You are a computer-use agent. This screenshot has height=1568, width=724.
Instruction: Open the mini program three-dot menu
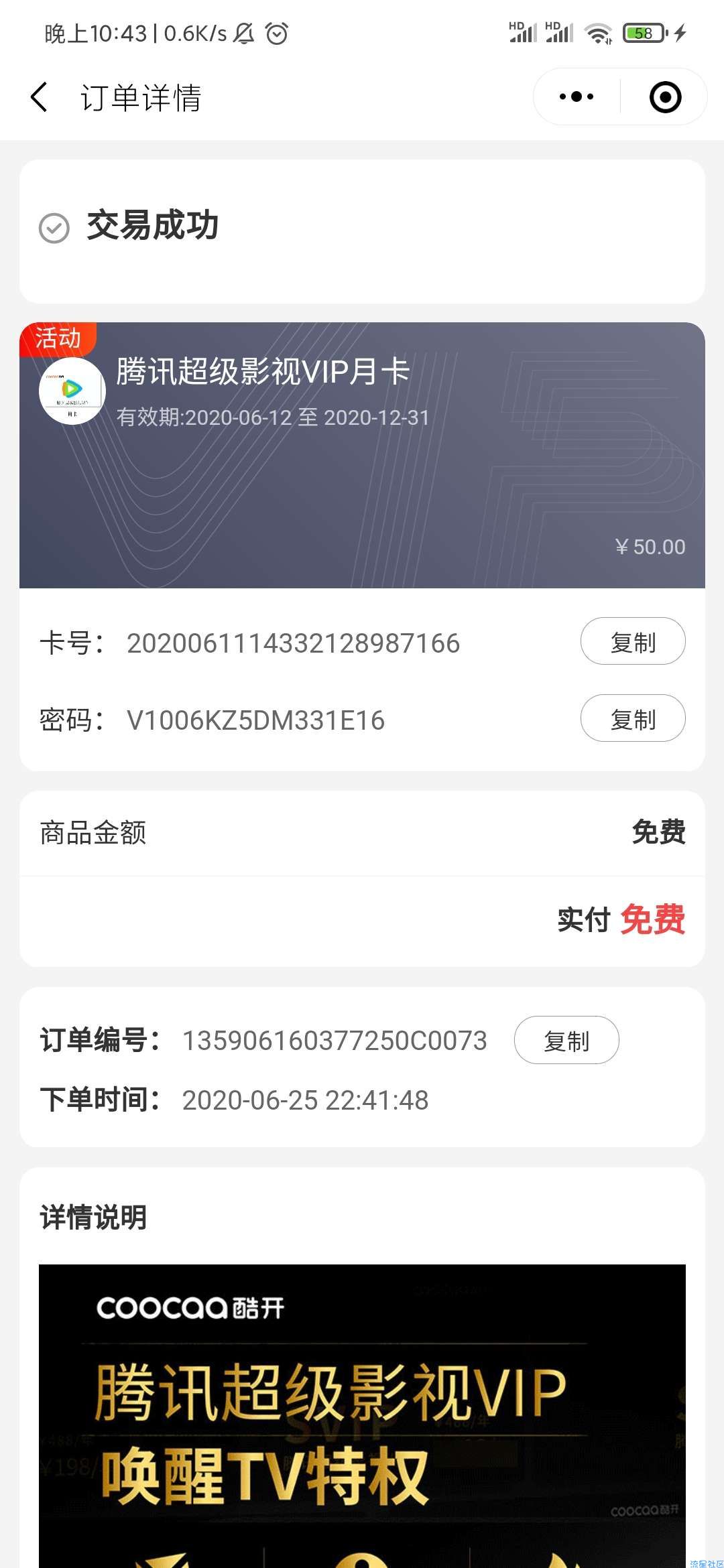click(577, 97)
